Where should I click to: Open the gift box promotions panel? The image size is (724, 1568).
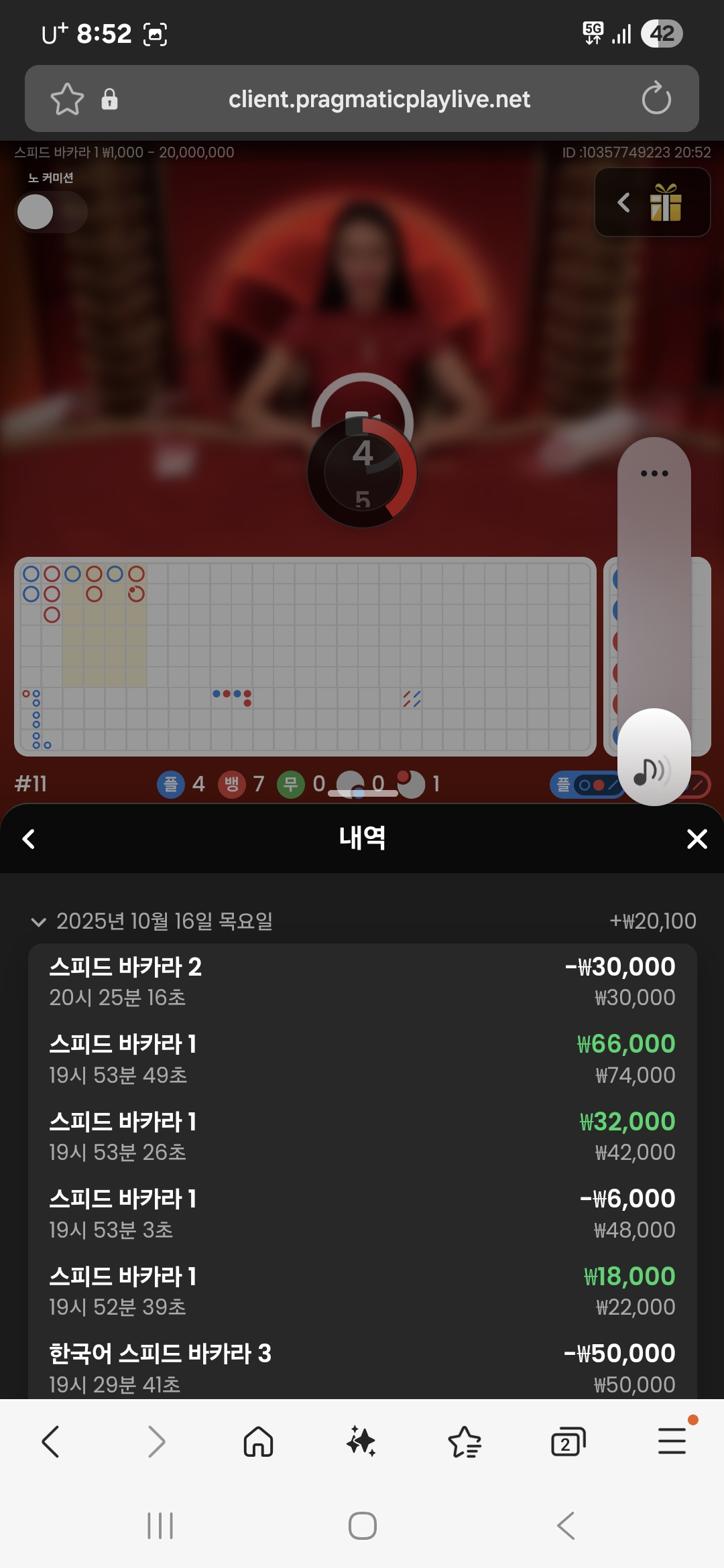tap(665, 202)
